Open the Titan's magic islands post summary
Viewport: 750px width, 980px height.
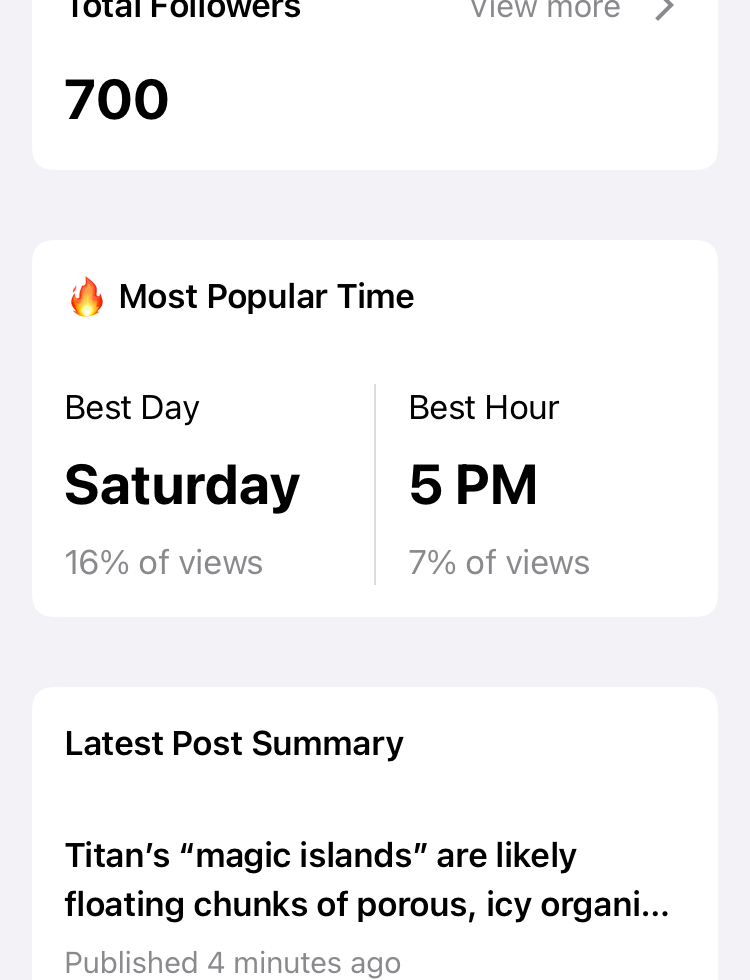point(366,880)
